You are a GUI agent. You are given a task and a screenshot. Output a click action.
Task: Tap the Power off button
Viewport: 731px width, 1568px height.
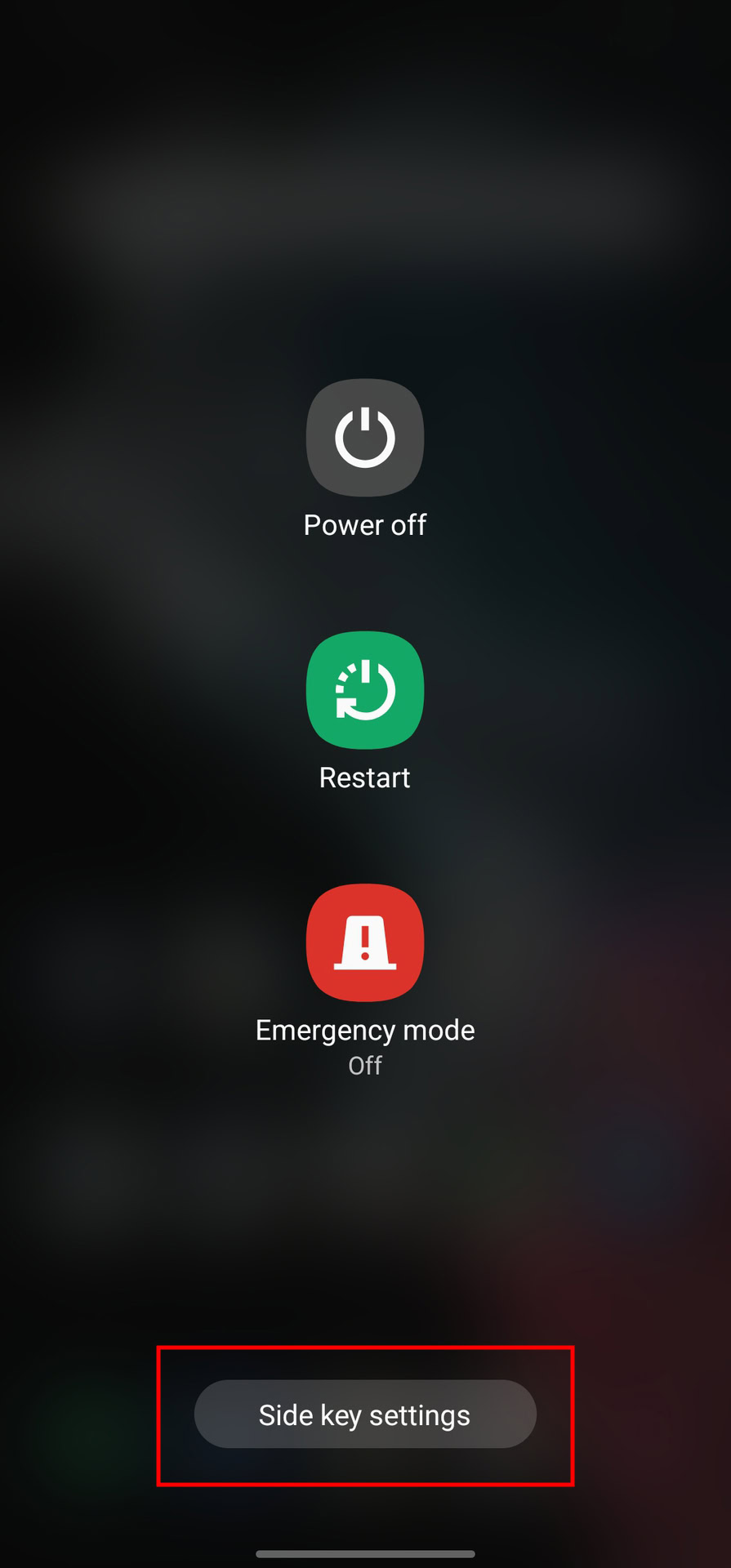(365, 438)
